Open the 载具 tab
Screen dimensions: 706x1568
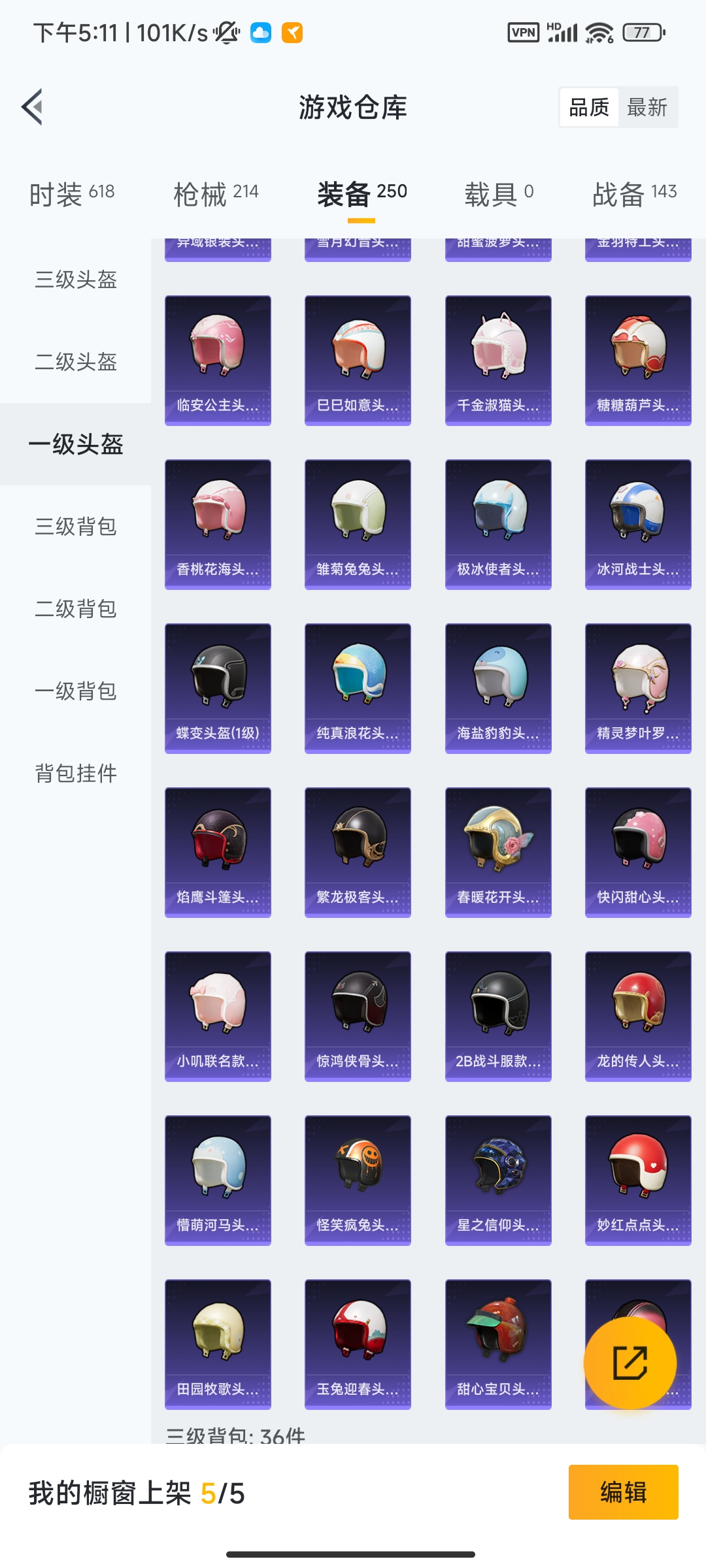[x=499, y=193]
